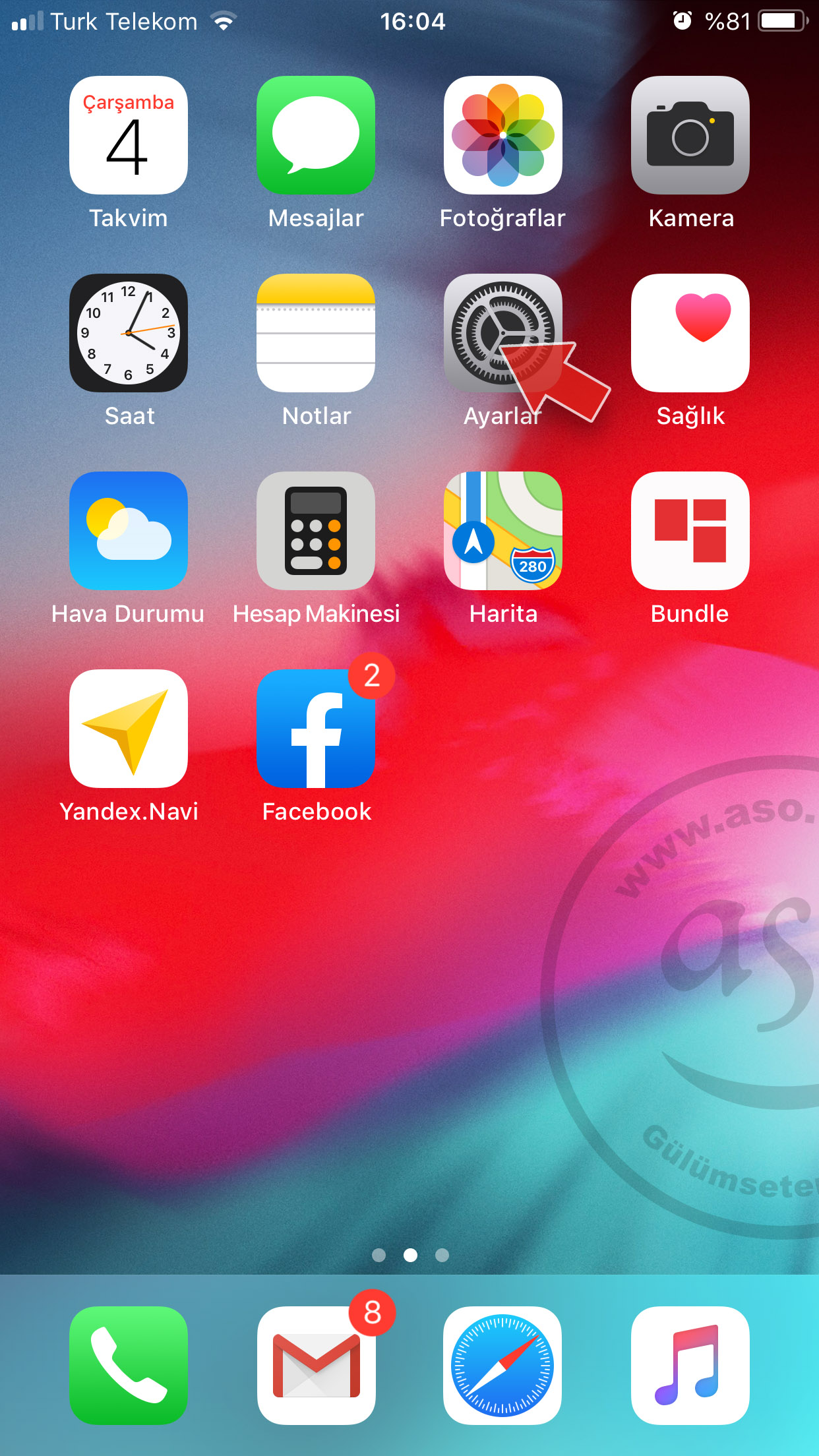Open Gmail with 8 unread emails
Viewport: 819px width, 1456px height.
tap(316, 1366)
